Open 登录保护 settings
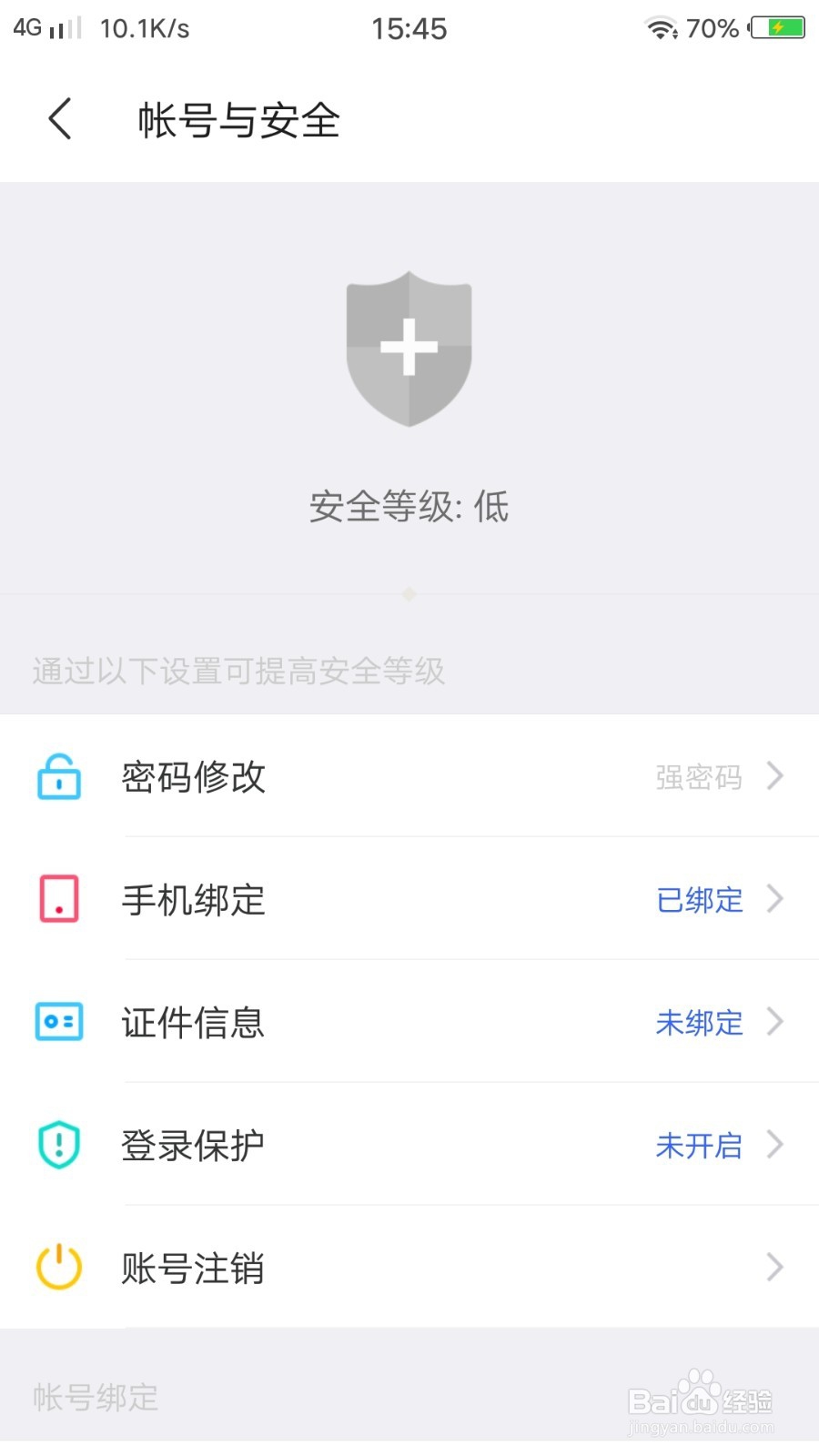 tap(409, 1145)
